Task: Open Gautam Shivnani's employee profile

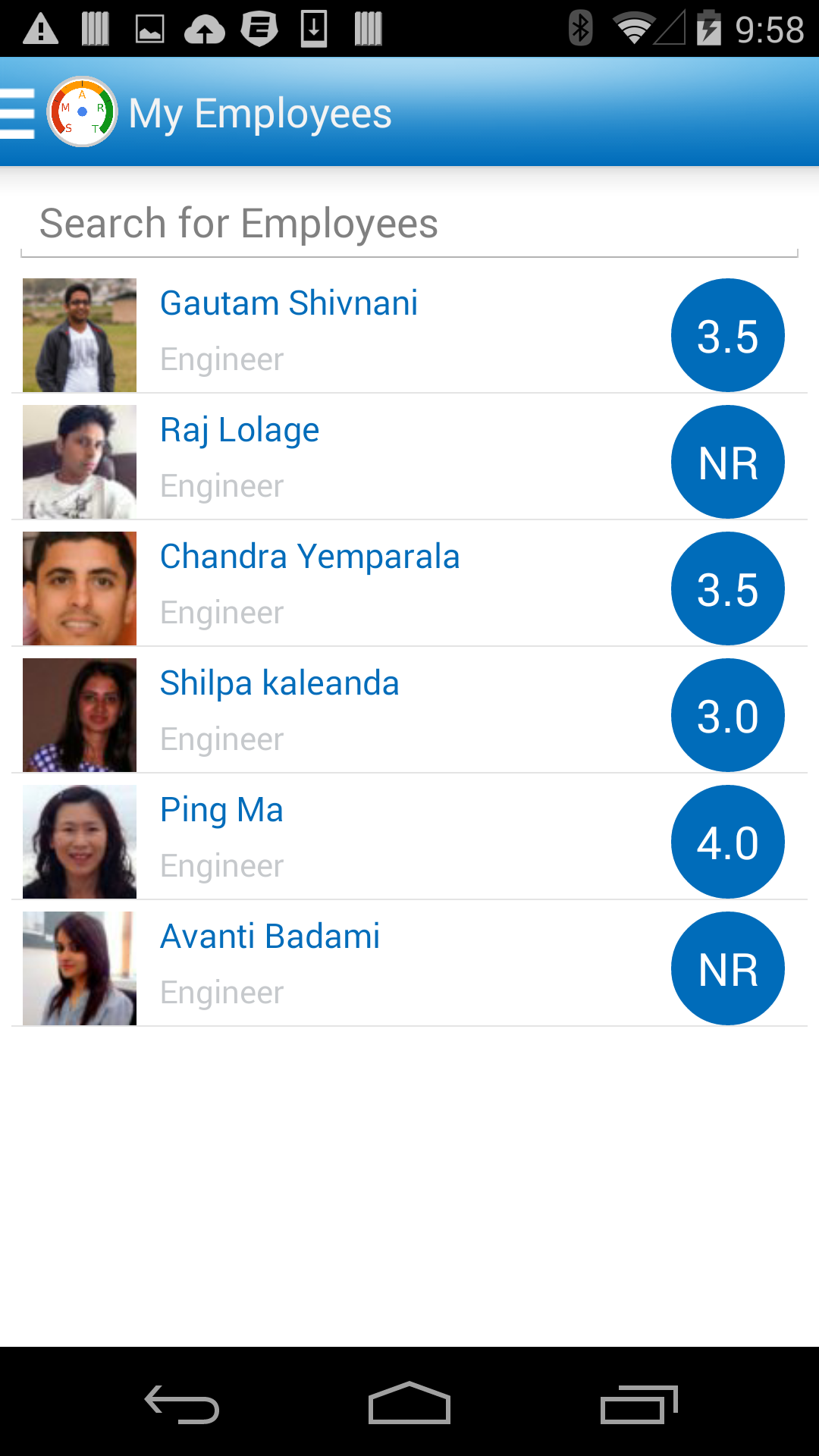Action: pos(289,304)
